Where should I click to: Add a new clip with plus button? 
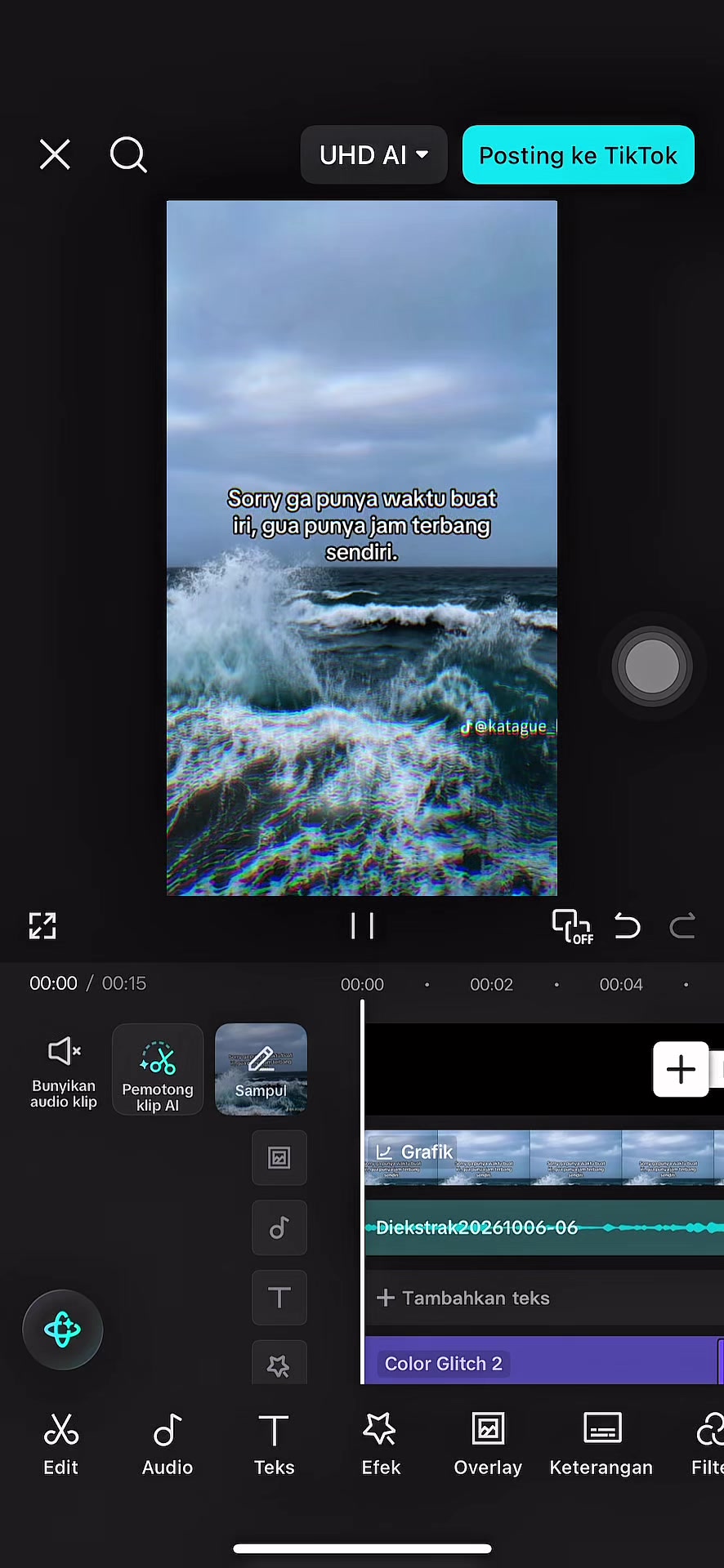coord(681,1069)
